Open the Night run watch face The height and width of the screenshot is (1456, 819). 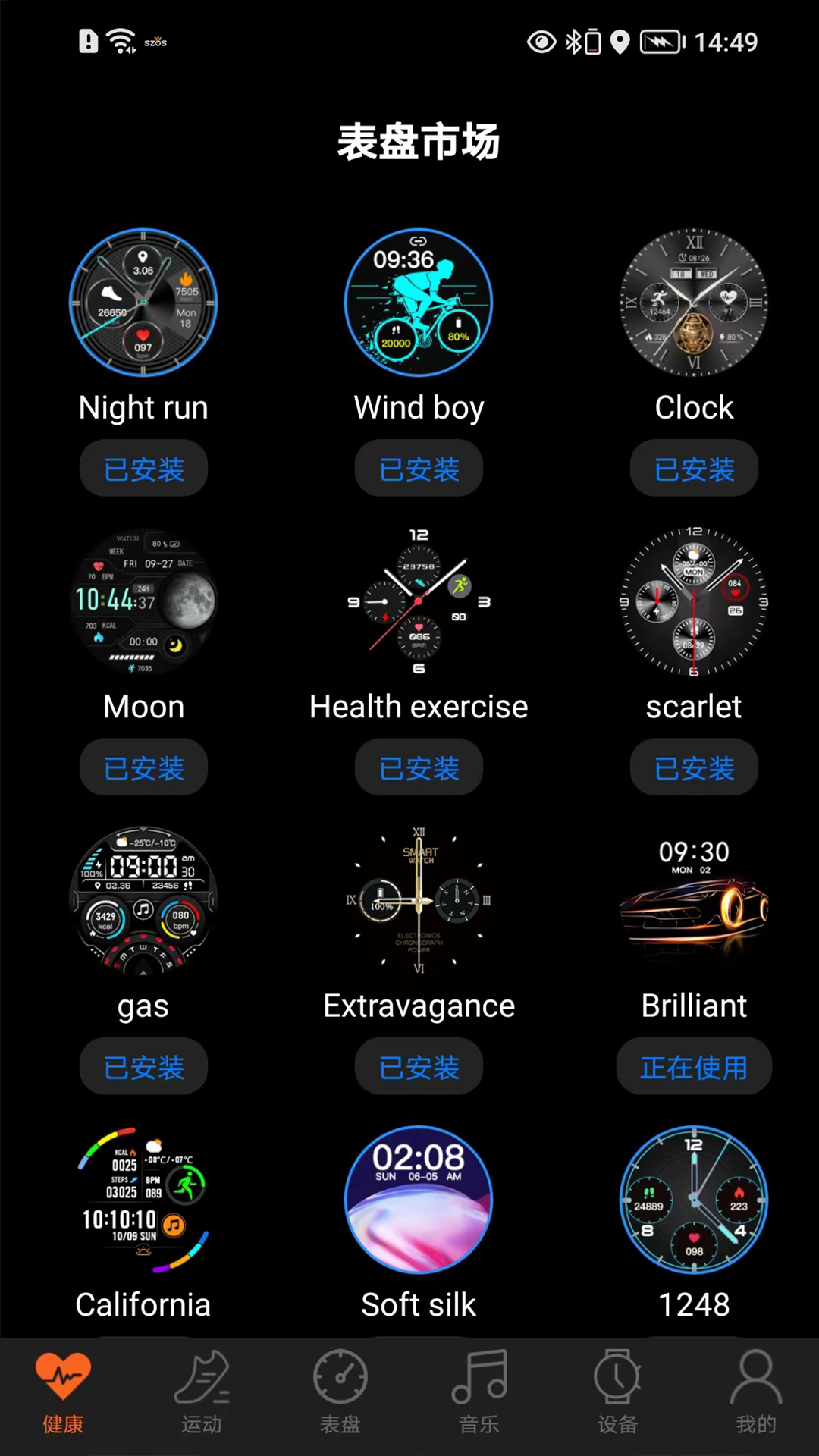(143, 303)
